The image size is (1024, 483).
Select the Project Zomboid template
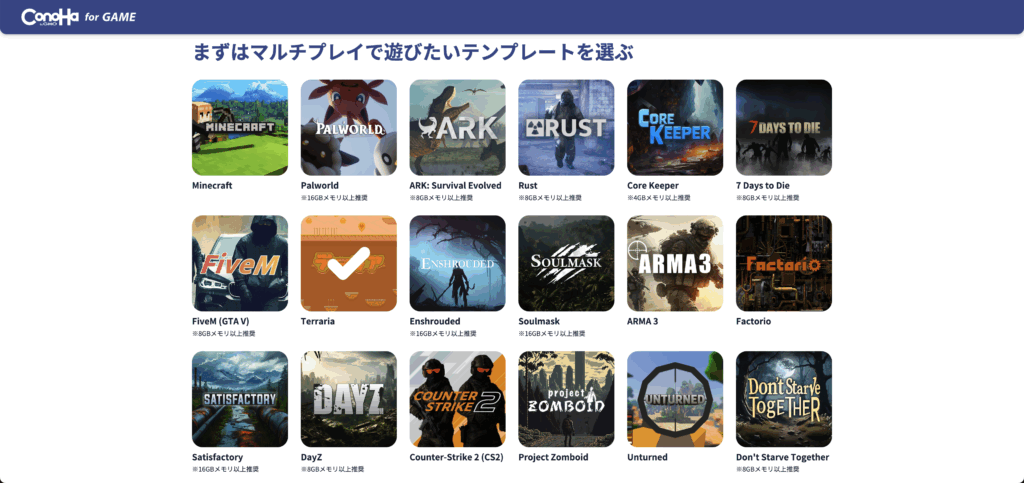click(566, 399)
